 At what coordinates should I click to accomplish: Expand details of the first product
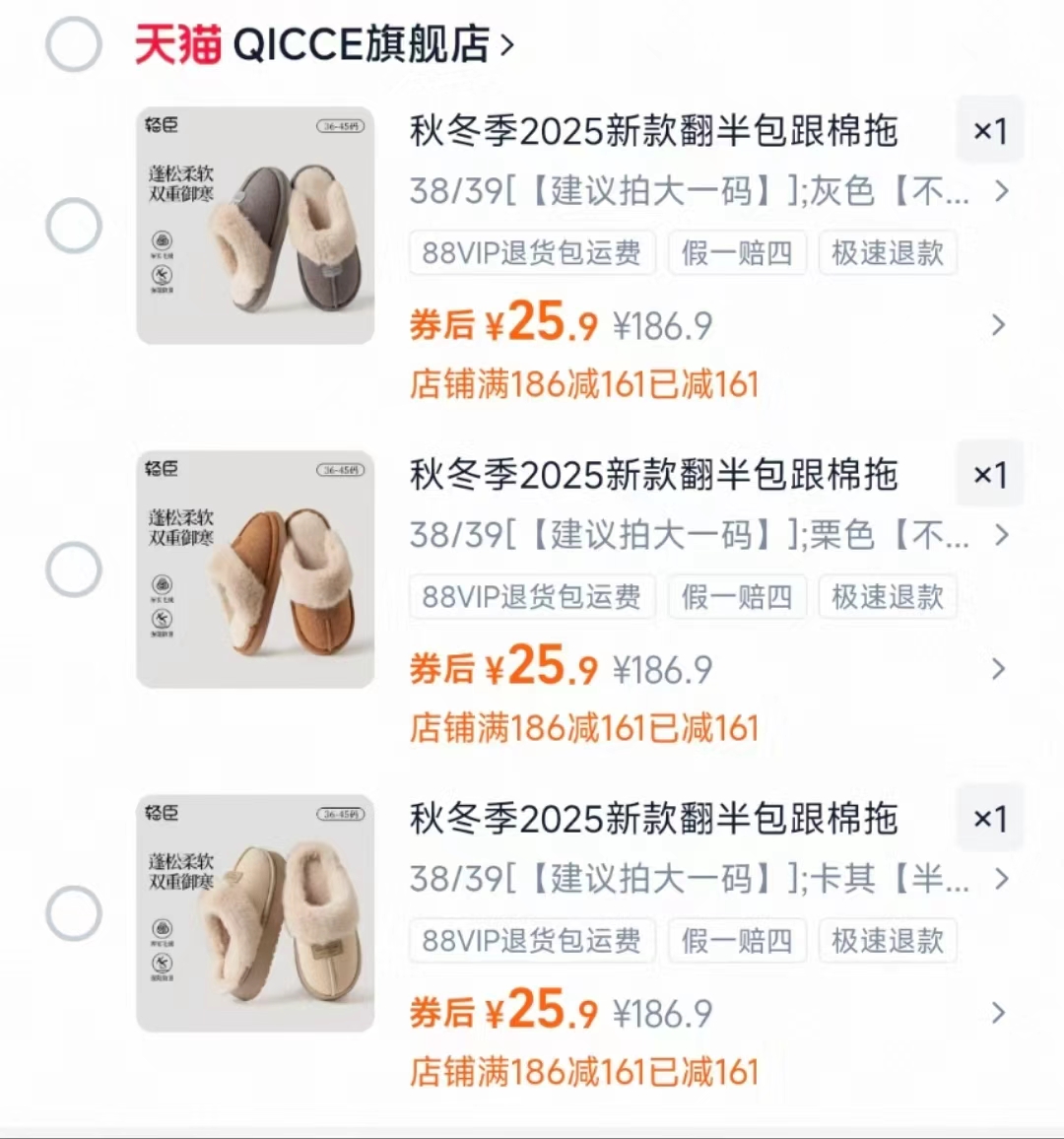click(1000, 325)
